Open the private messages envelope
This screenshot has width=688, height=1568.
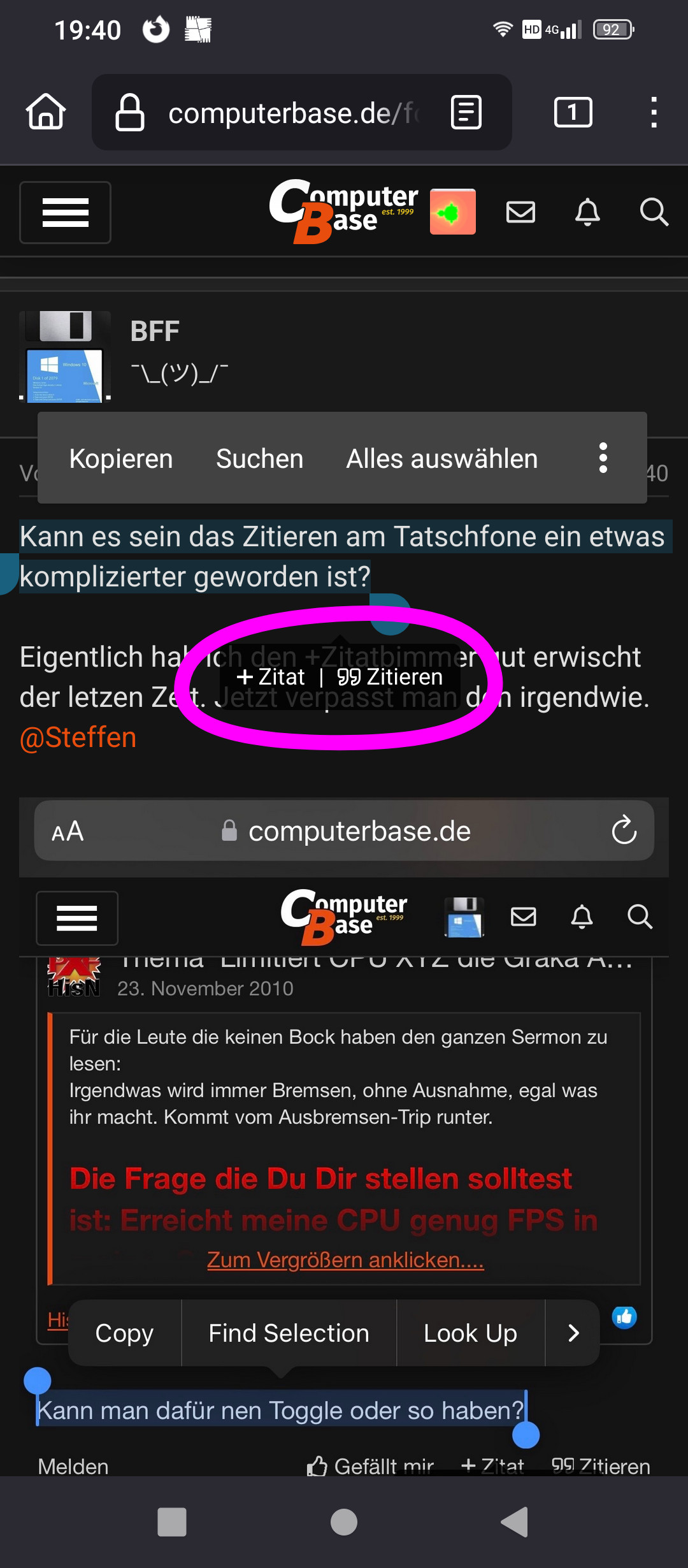click(x=520, y=212)
